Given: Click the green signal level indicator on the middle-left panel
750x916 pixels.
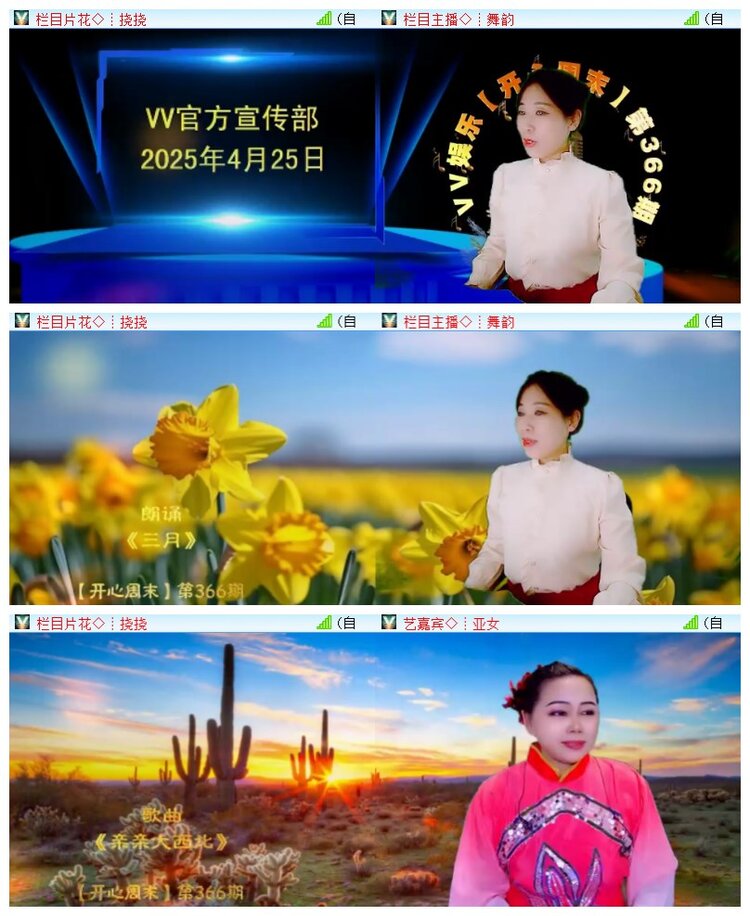Looking at the screenshot, I should point(324,321).
